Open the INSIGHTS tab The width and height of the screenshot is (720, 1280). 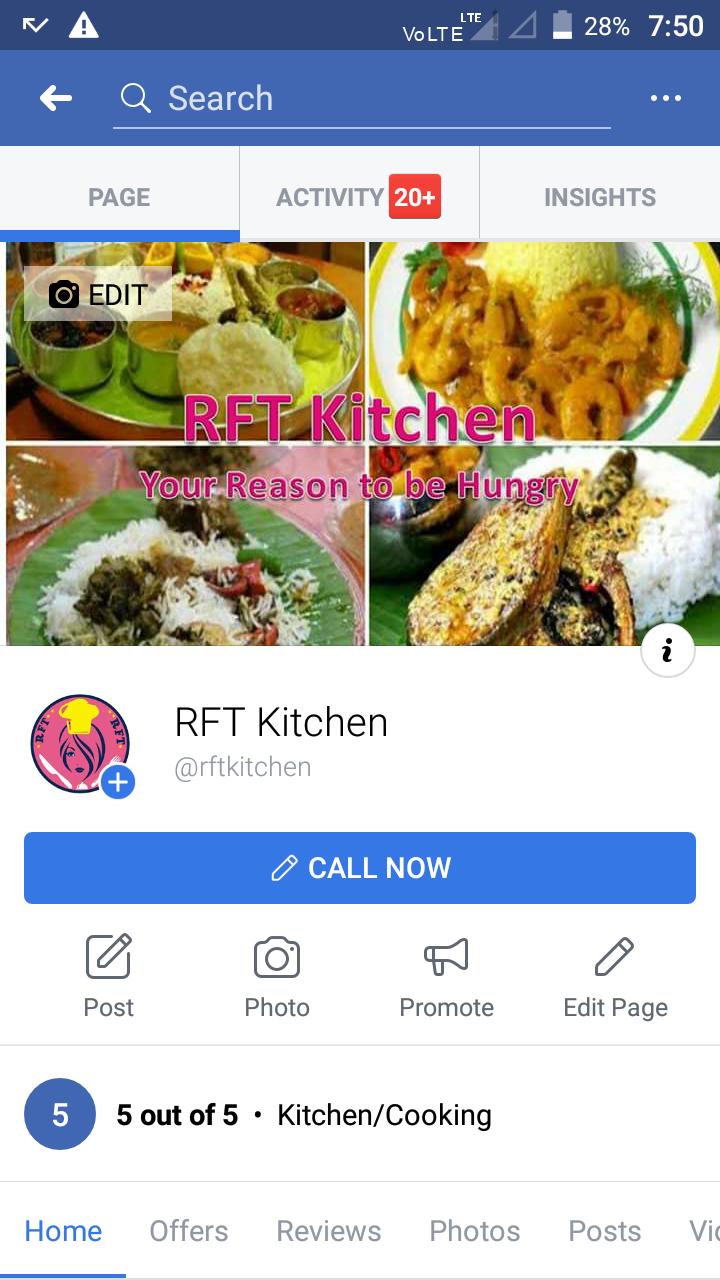[599, 196]
